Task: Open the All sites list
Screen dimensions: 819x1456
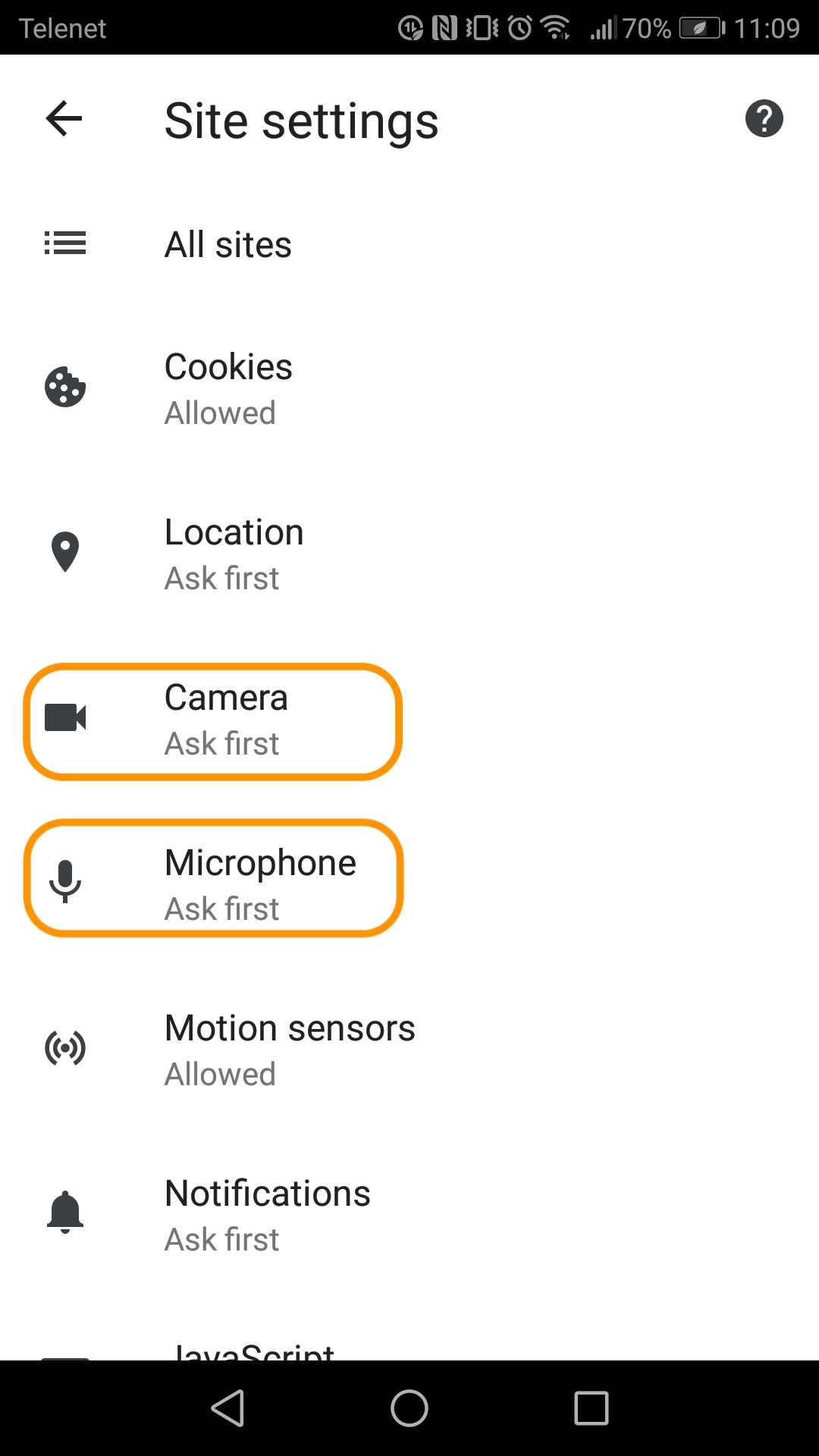Action: pyautogui.click(x=409, y=244)
